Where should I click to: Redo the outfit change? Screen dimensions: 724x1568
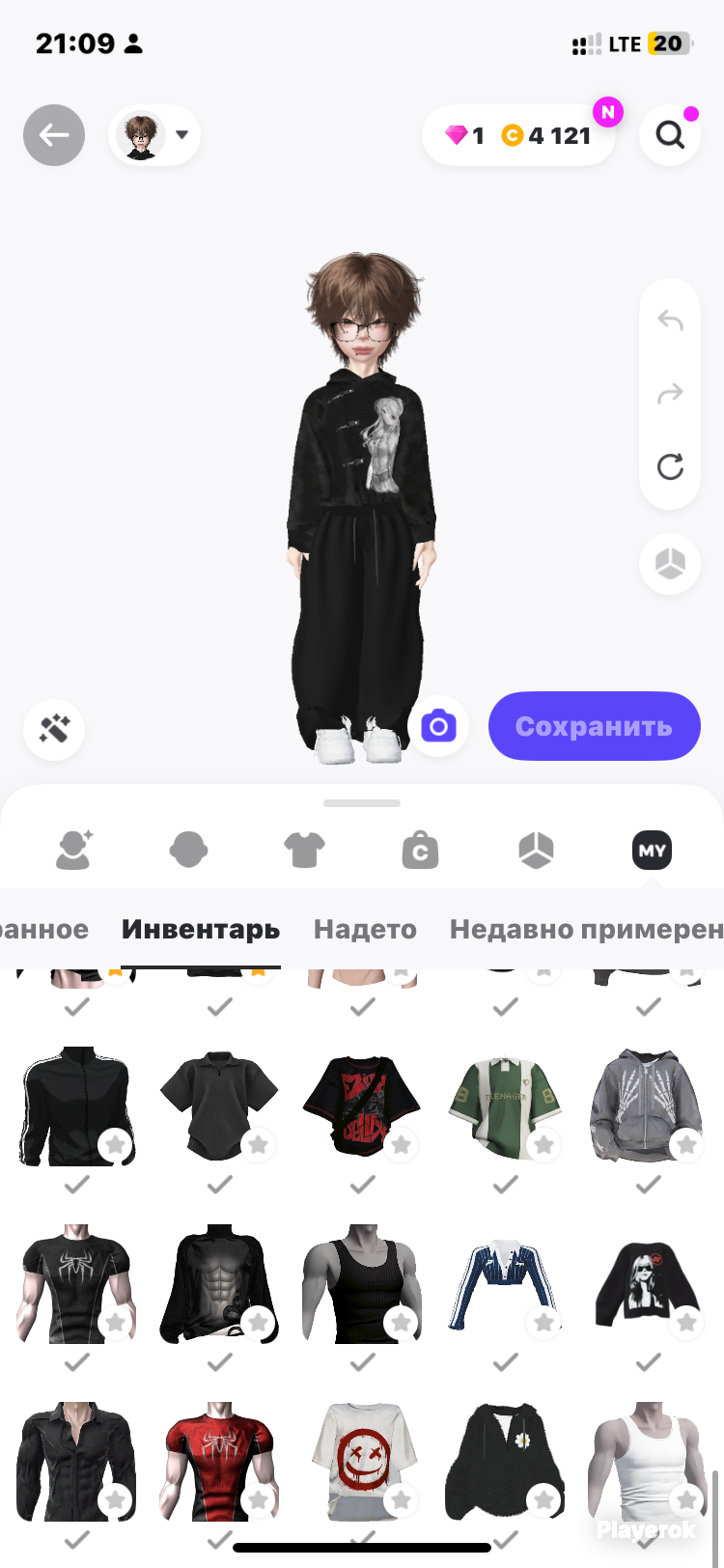coord(670,393)
